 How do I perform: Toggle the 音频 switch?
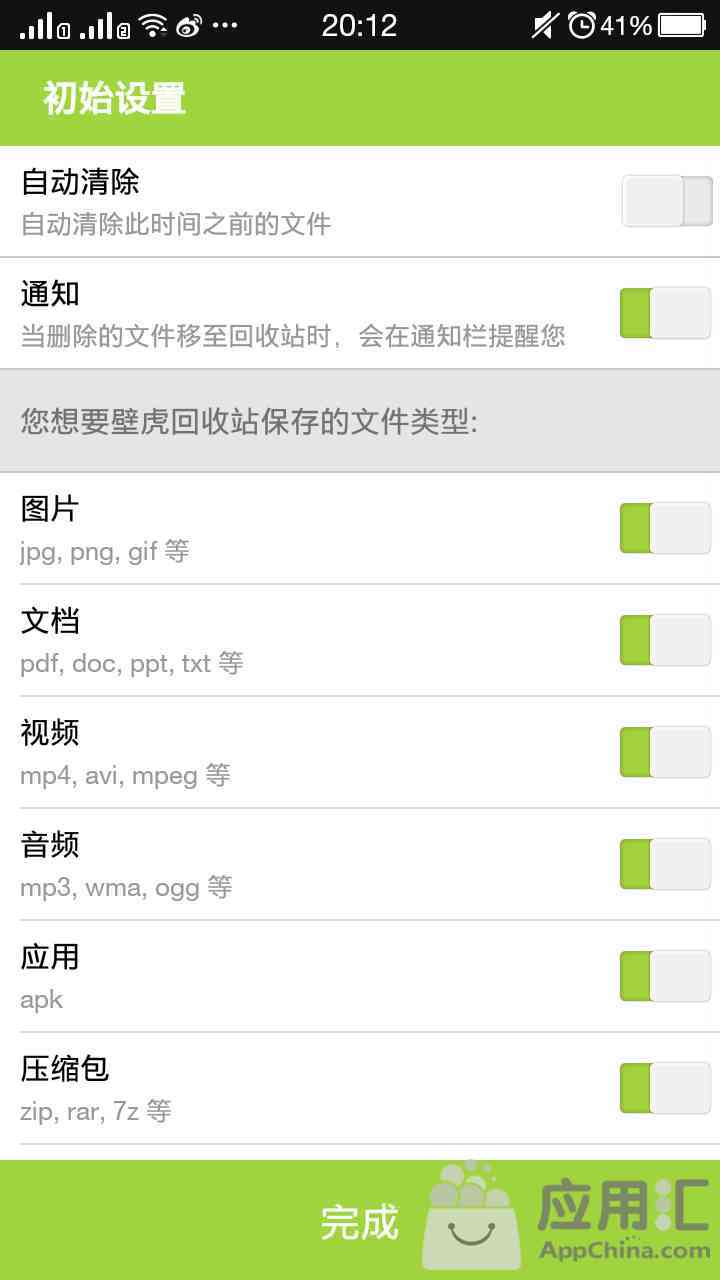666,864
